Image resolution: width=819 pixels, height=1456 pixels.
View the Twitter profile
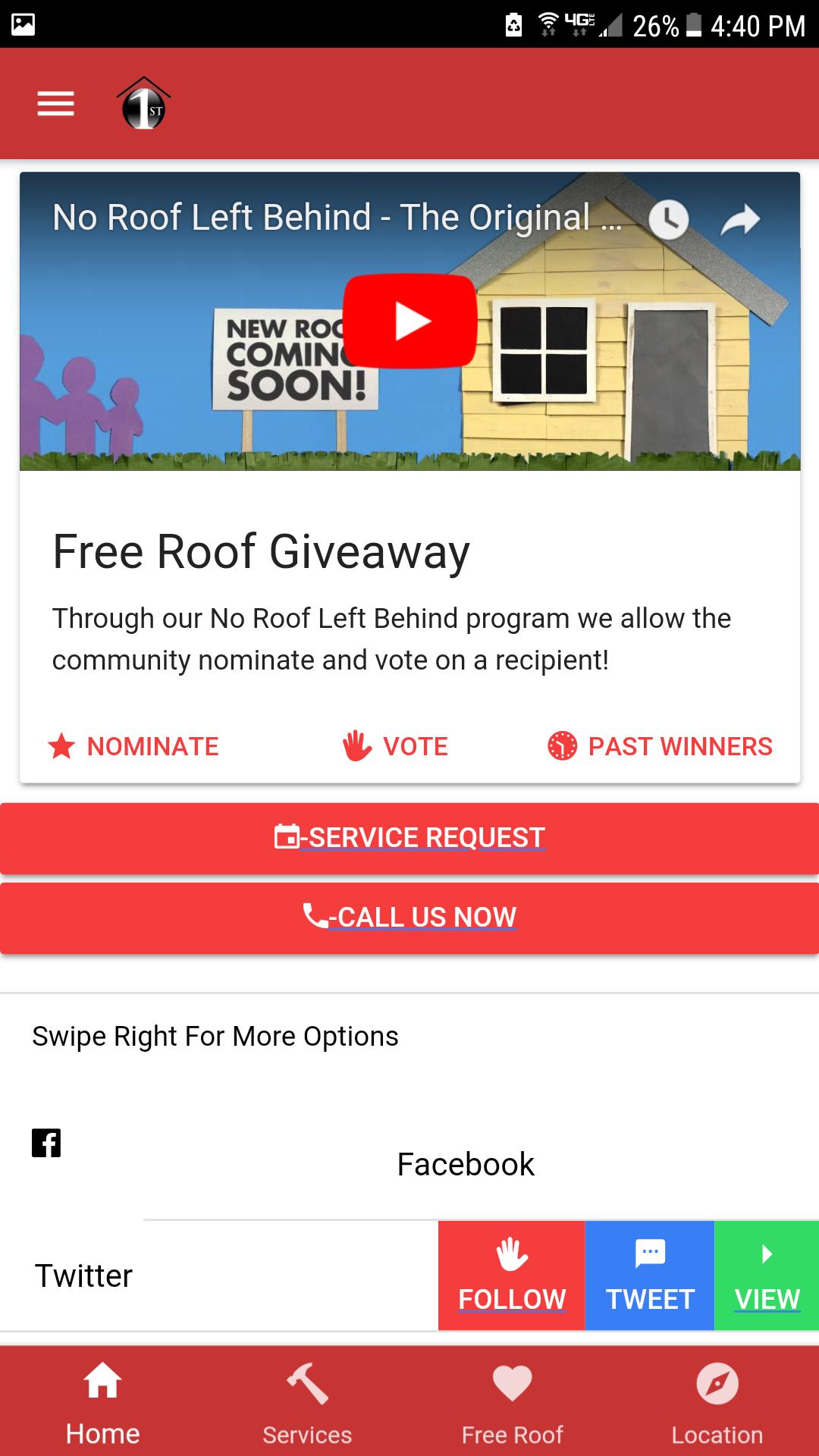point(767,1276)
